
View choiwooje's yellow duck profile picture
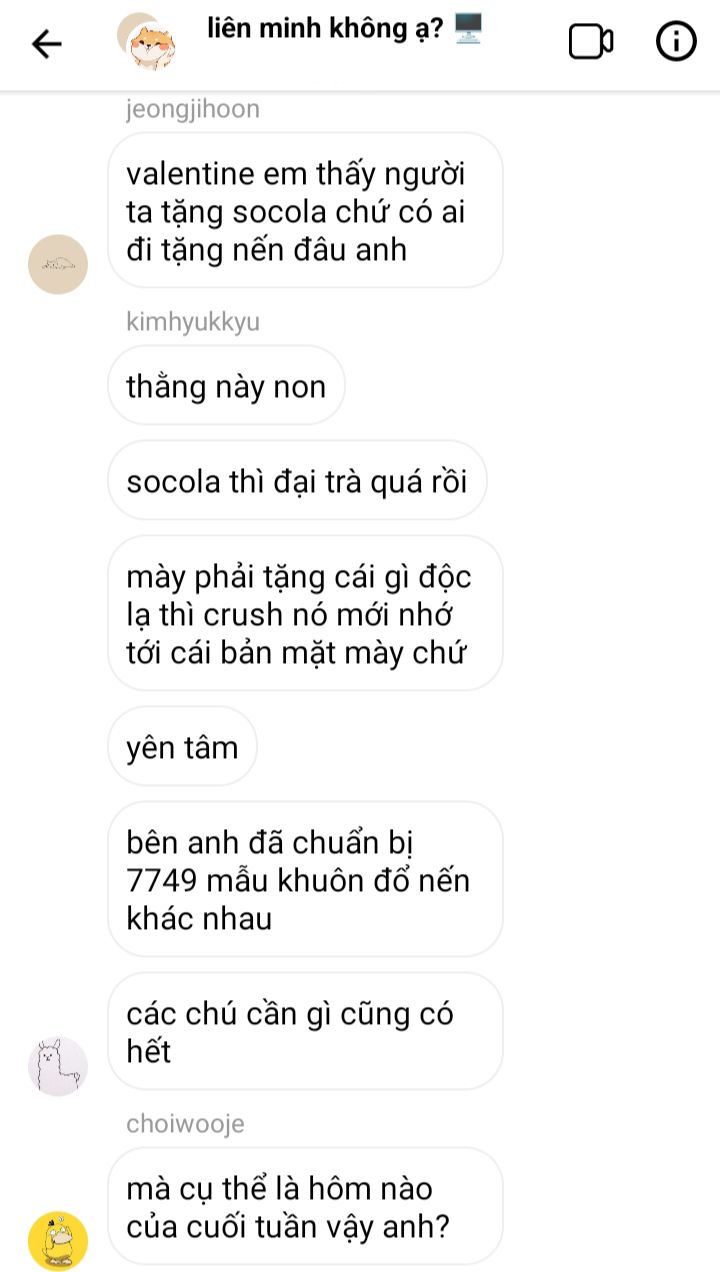pos(58,1240)
